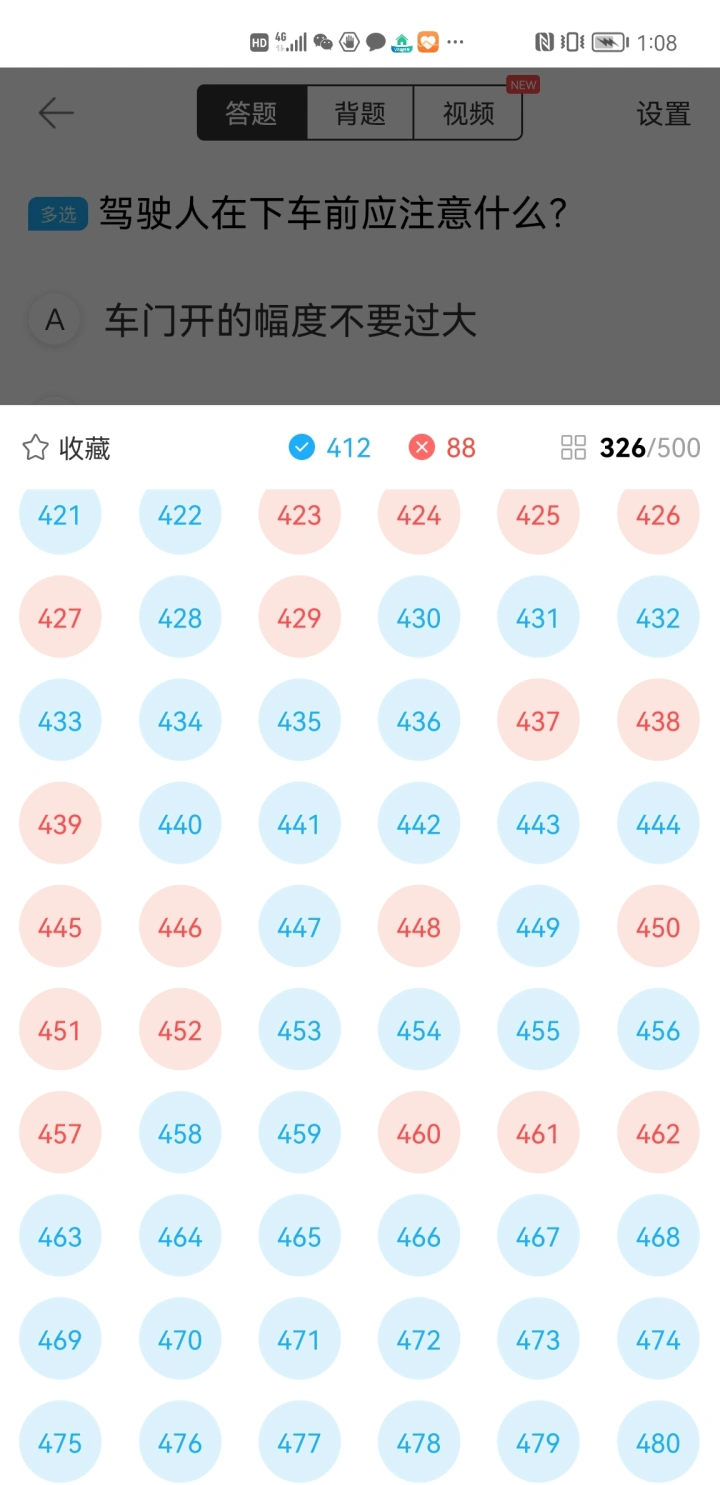Select question 480
Screen dimensions: 720x1485
tap(658, 1442)
